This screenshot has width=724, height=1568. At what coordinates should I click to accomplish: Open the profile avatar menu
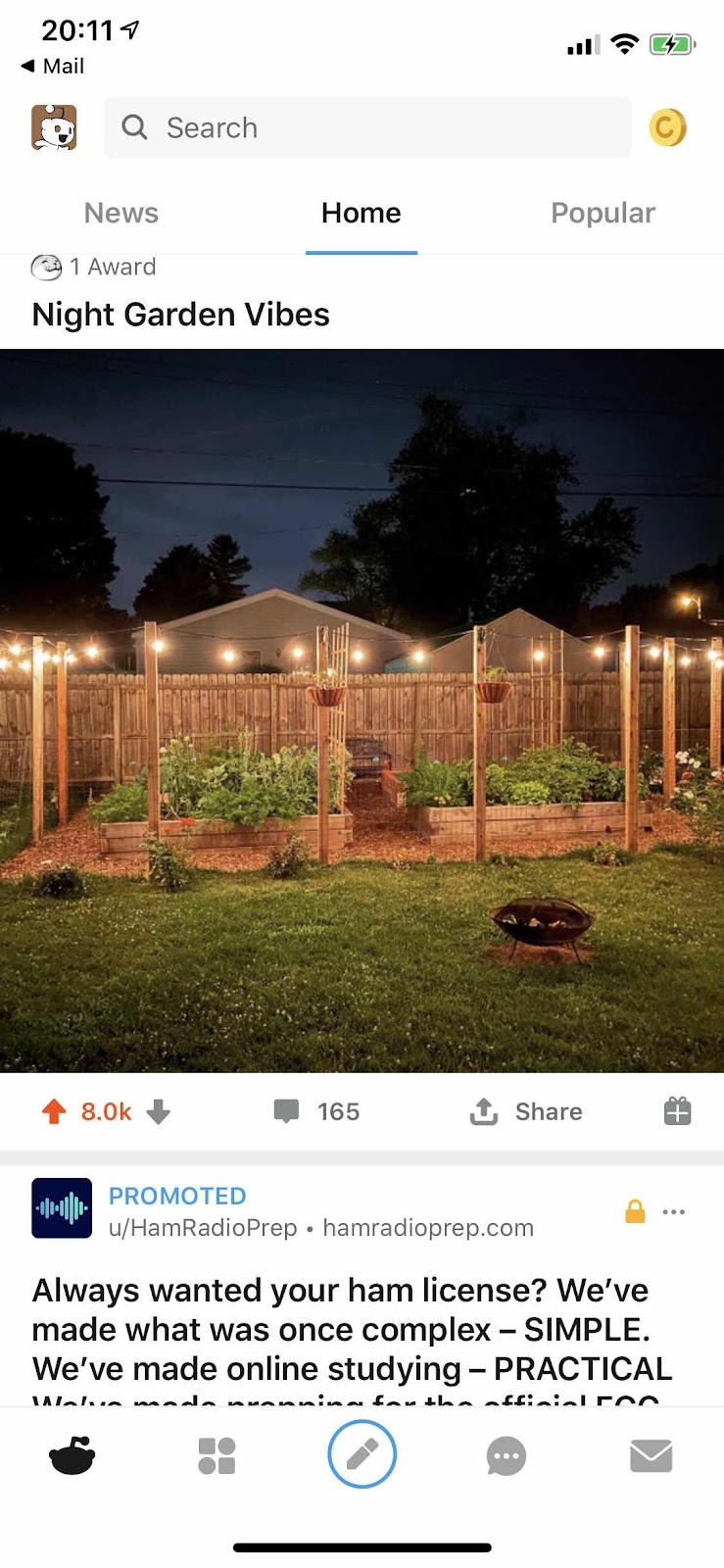(54, 127)
